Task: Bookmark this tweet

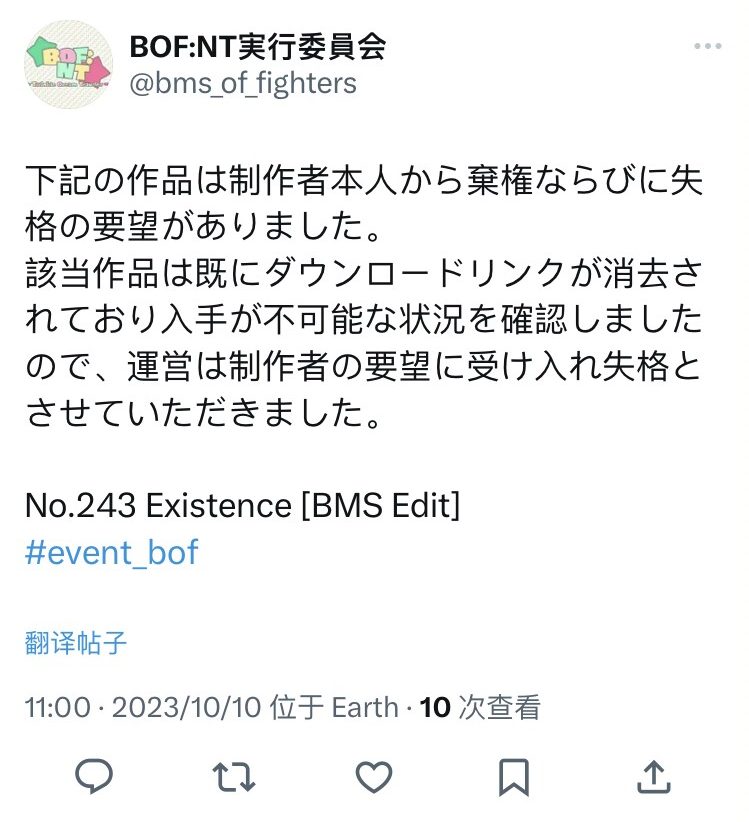Action: pos(513,774)
